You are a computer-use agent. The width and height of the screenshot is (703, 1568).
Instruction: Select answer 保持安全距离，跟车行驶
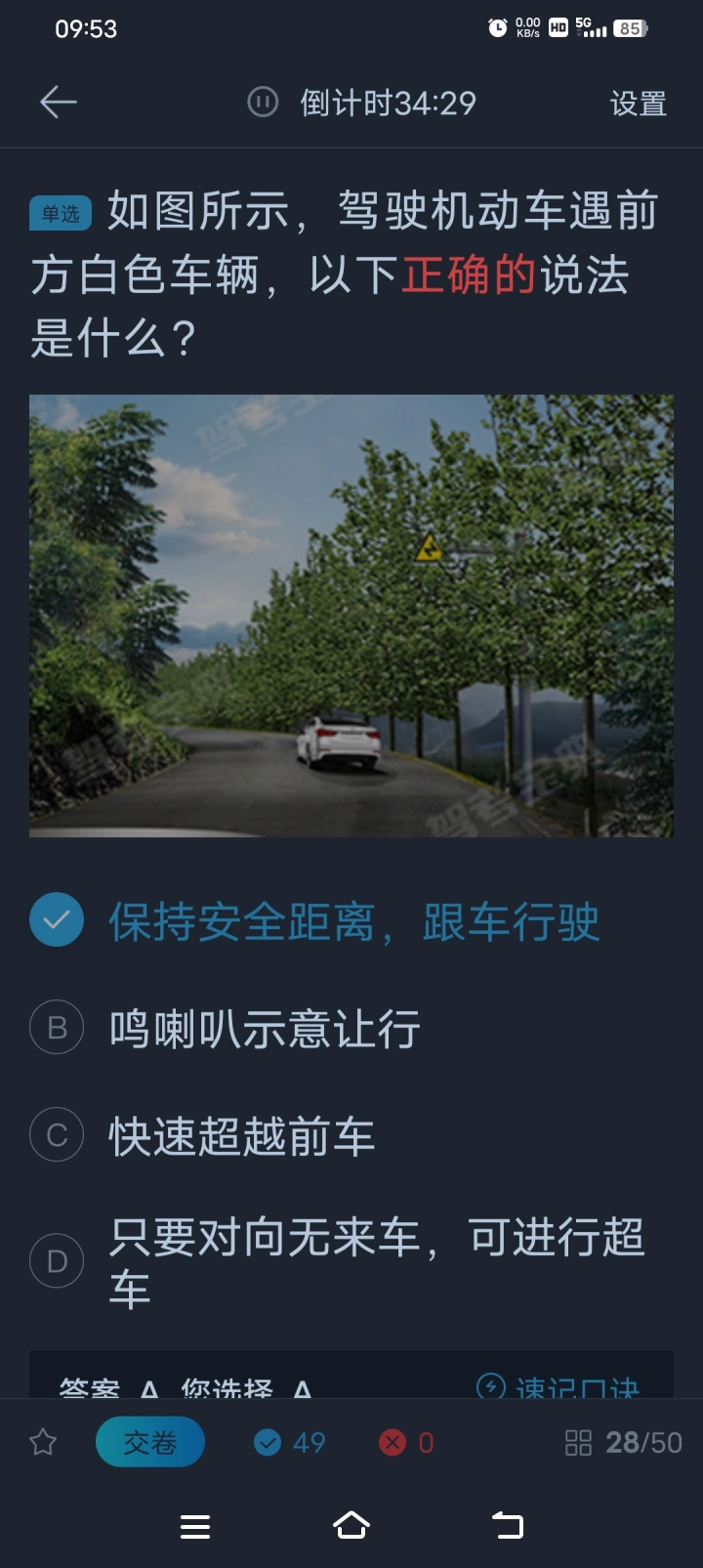tap(352, 921)
